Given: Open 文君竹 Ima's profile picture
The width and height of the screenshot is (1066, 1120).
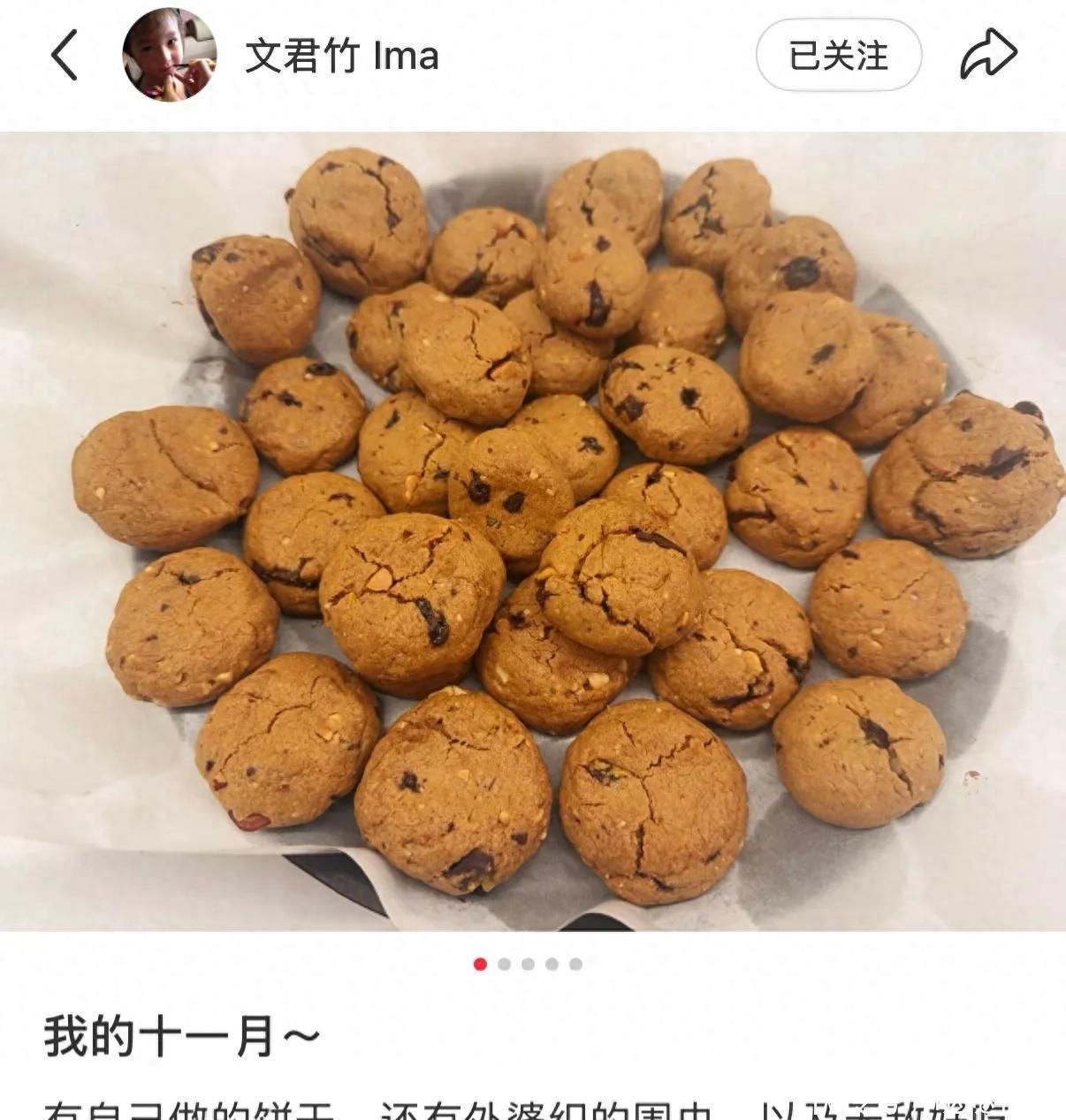Looking at the screenshot, I should coord(169,55).
